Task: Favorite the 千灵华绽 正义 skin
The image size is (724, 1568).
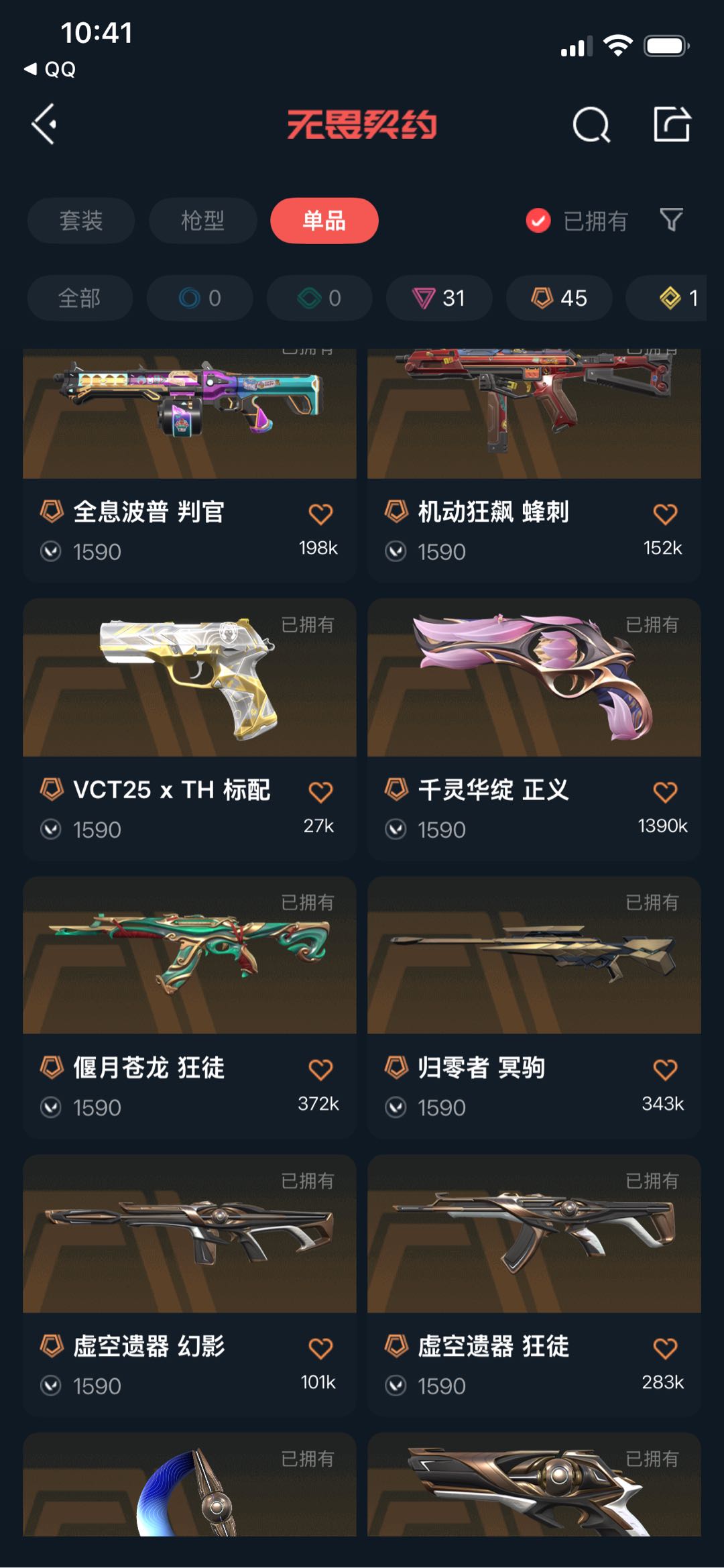Action: [x=665, y=793]
